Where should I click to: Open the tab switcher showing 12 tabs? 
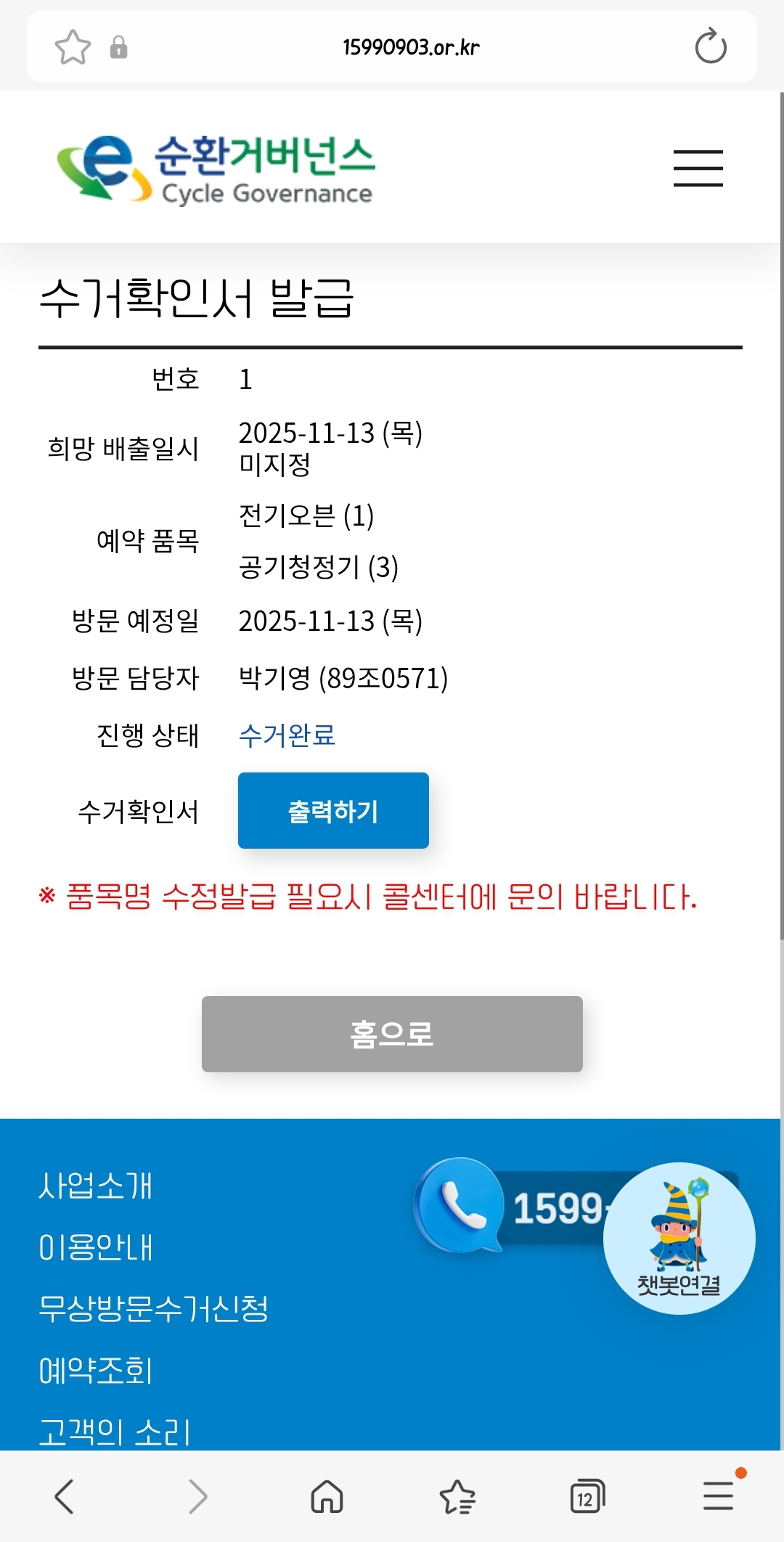coord(587,1496)
